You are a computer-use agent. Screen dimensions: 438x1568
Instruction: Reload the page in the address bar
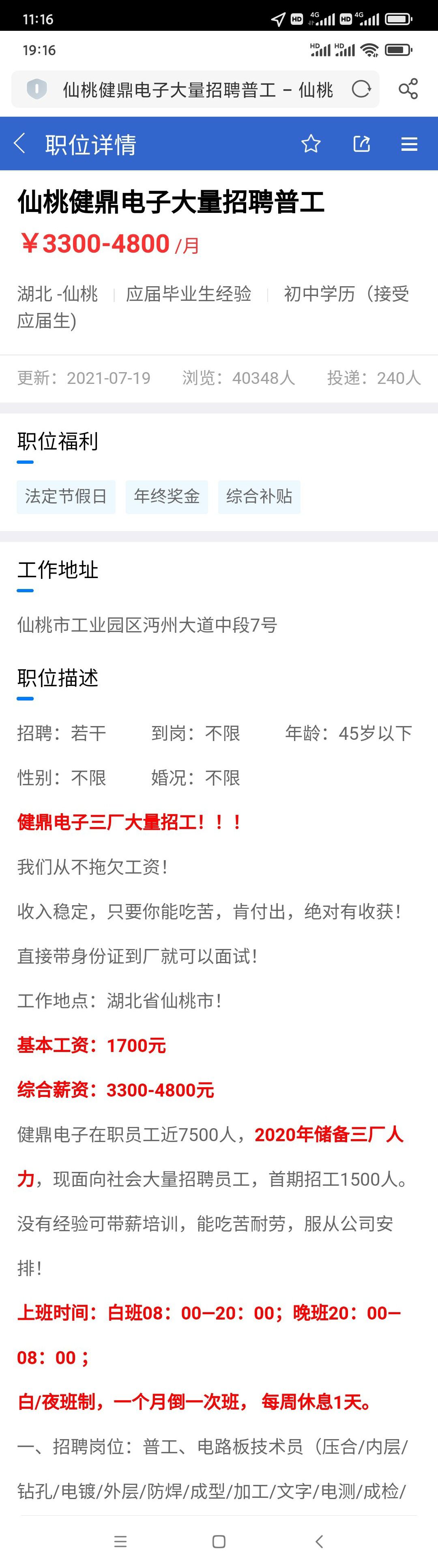[x=361, y=90]
